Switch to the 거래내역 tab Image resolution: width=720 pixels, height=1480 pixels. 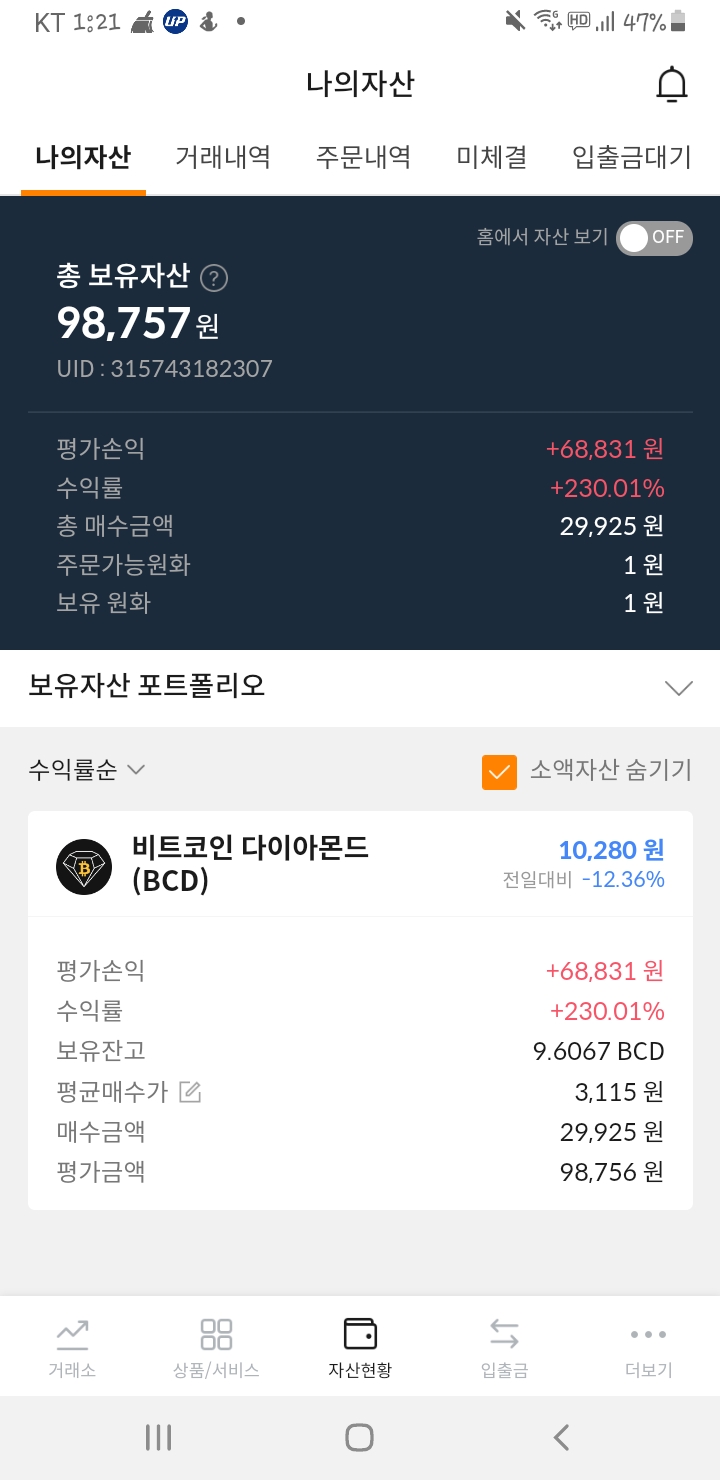[222, 158]
